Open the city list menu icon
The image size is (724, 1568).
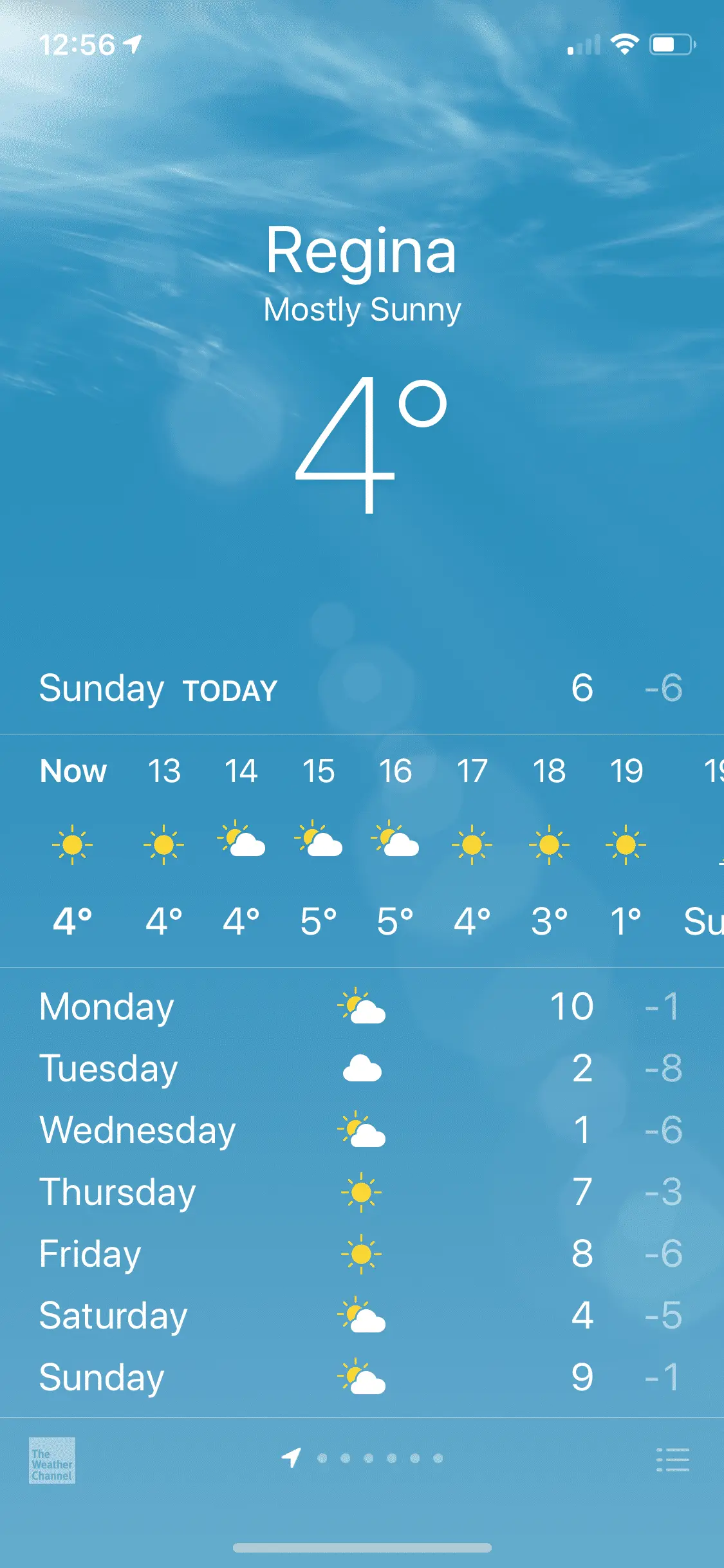click(x=673, y=1459)
